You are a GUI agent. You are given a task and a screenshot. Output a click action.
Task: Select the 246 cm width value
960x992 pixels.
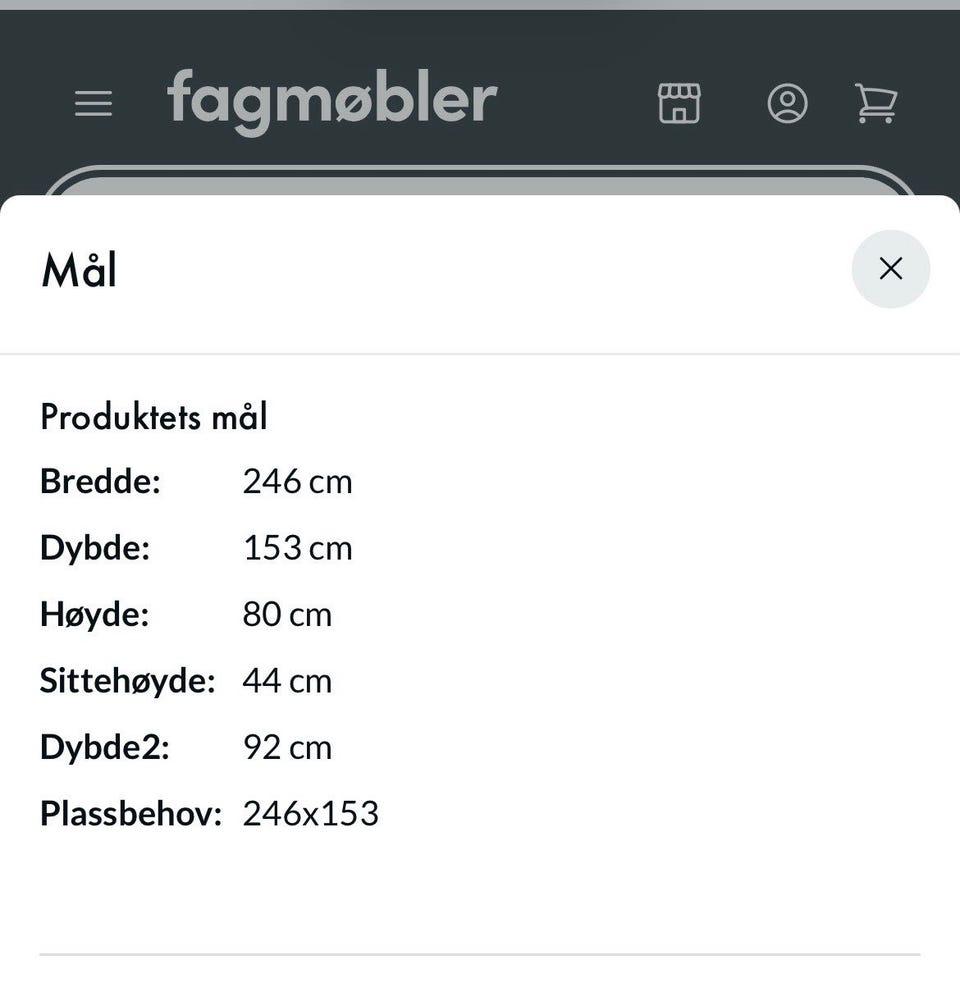pos(297,481)
